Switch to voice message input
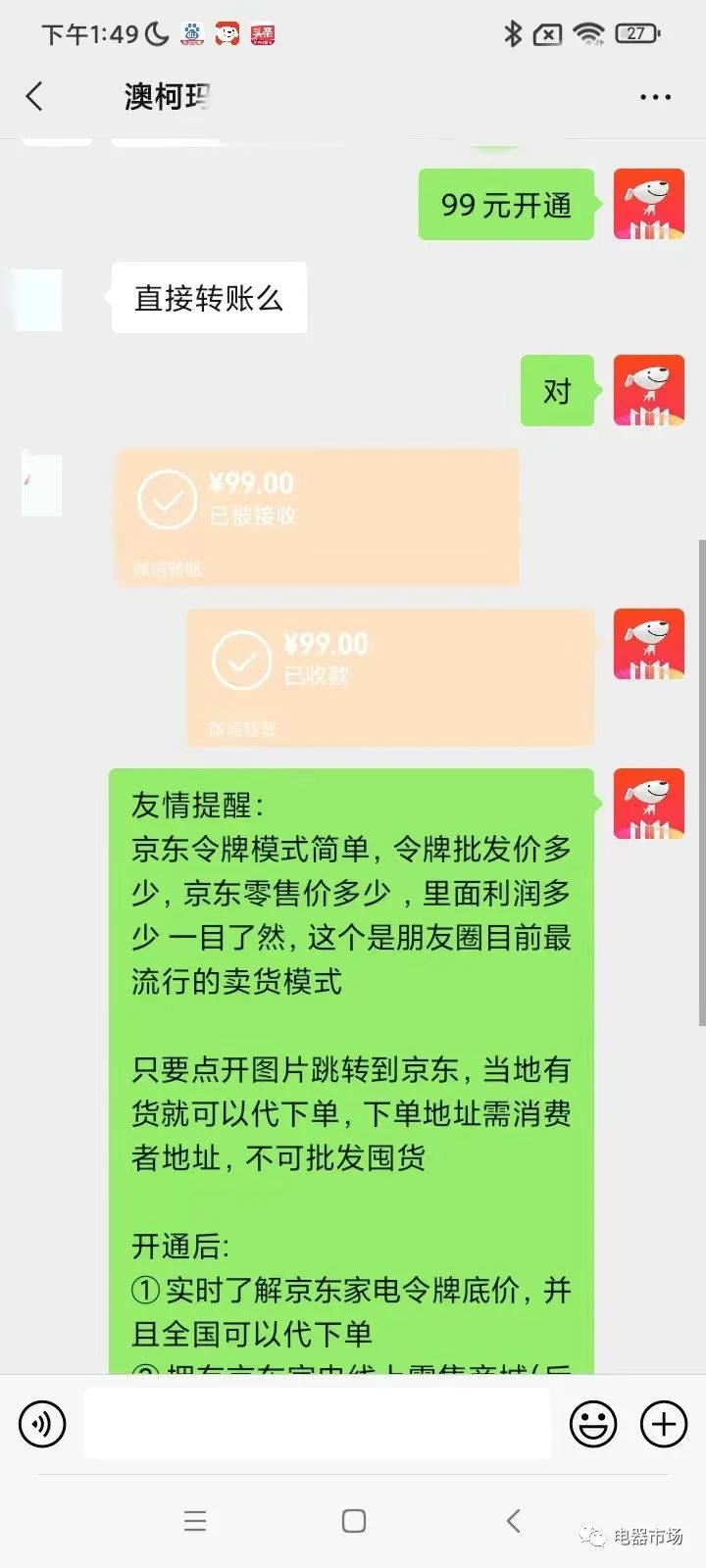The height and width of the screenshot is (1568, 706). point(42,1424)
